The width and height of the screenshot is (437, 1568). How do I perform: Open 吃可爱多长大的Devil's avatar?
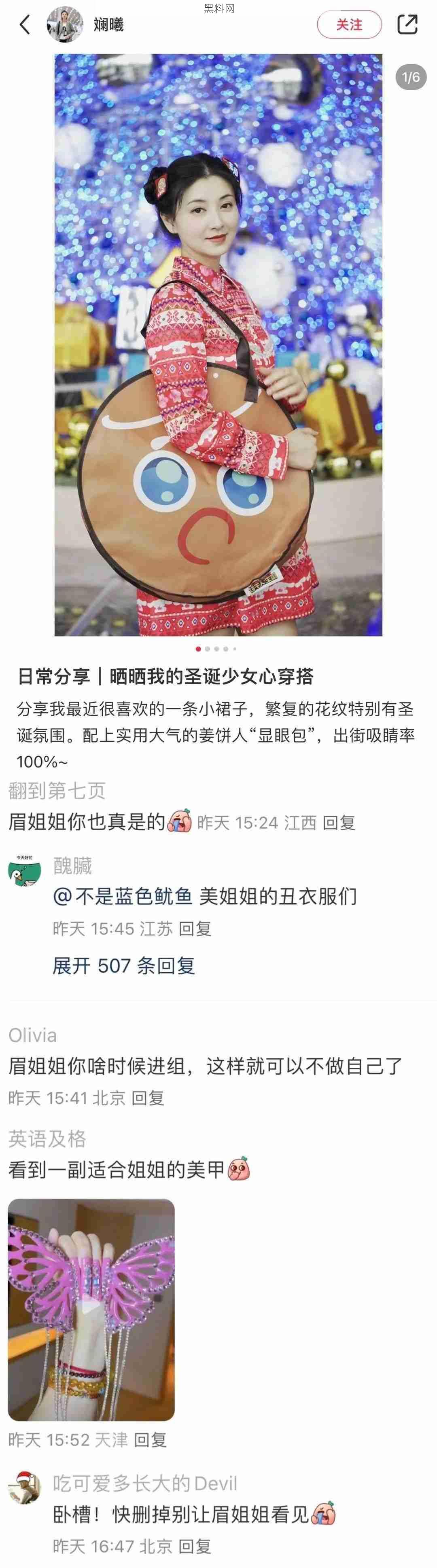click(24, 1488)
